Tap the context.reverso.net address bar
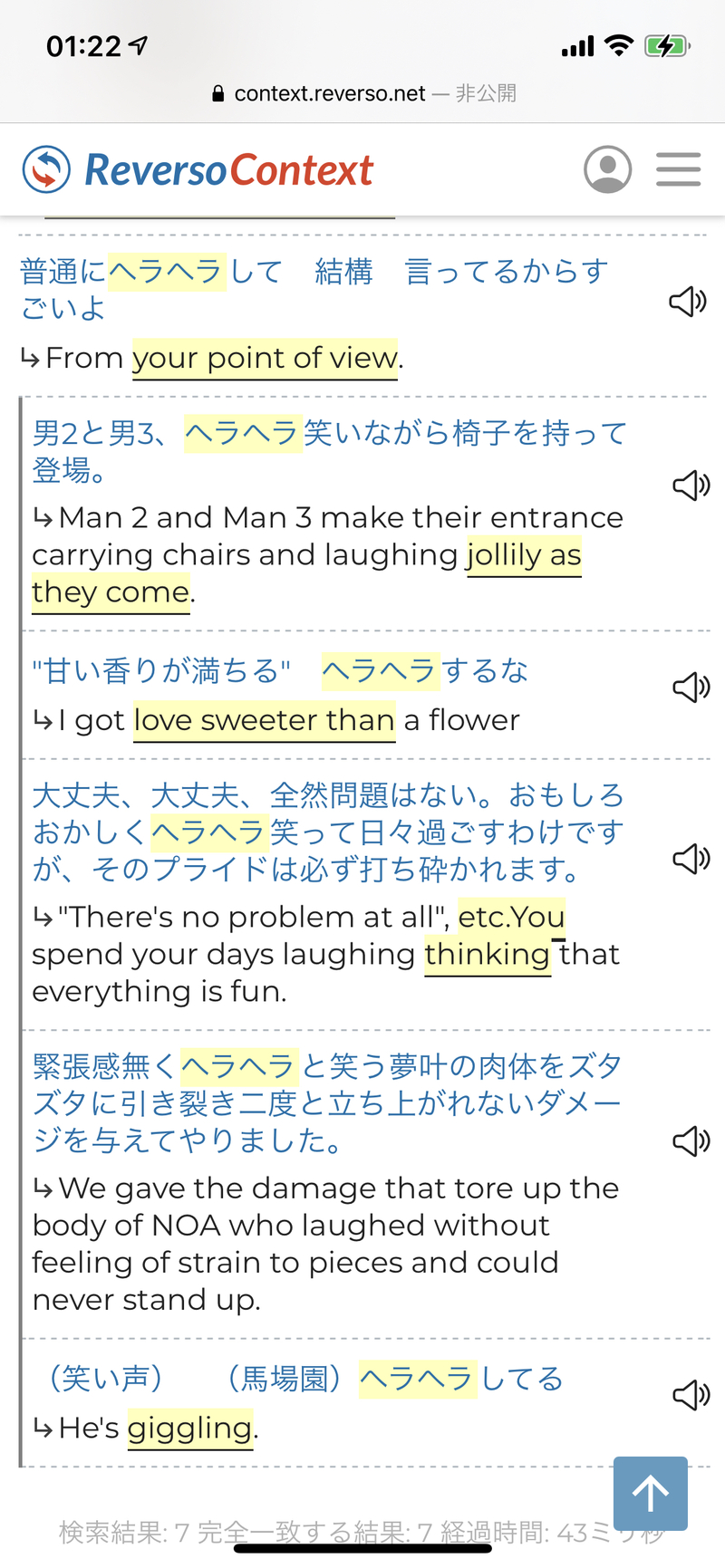This screenshot has height=1568, width=725. click(x=362, y=93)
